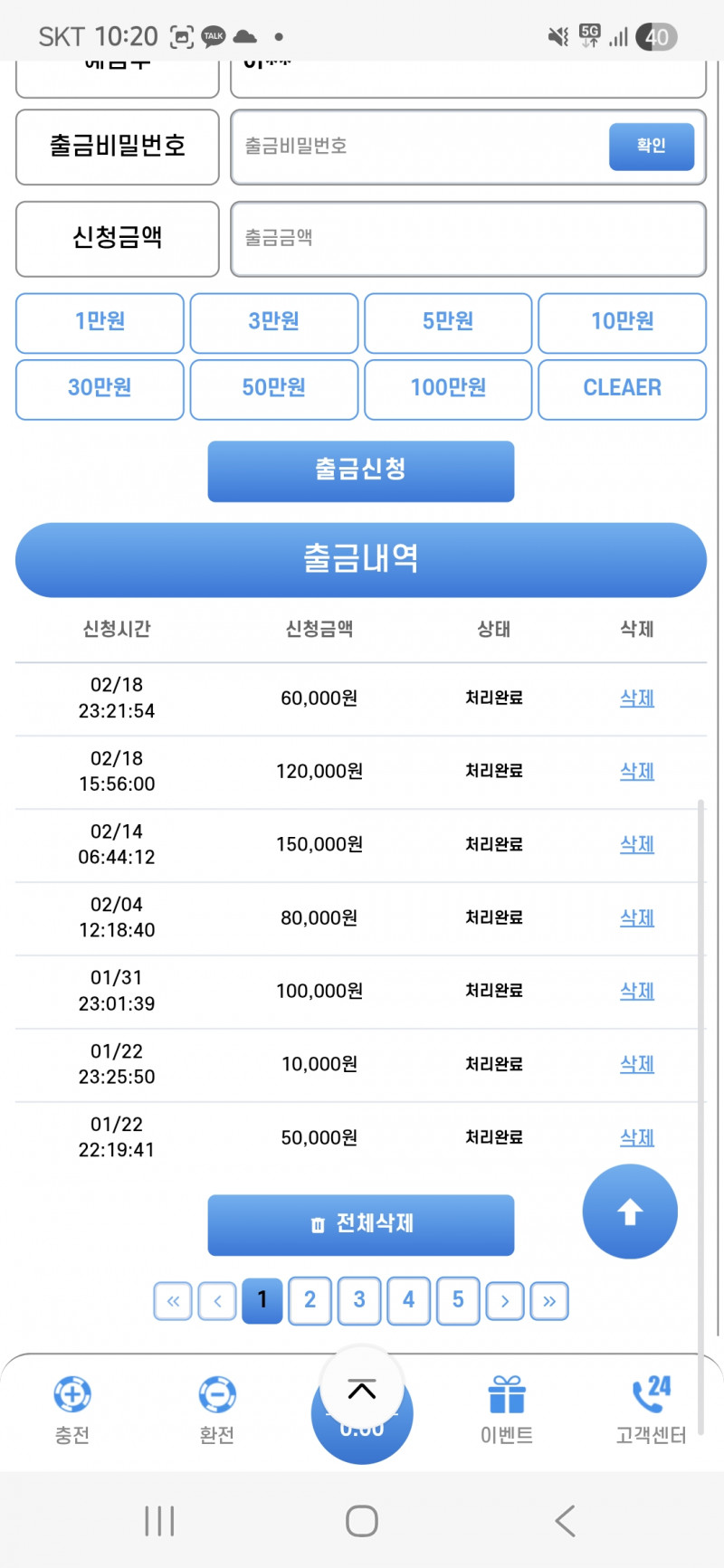Select the 환전 (exchange) icon in bottom navigation
The height and width of the screenshot is (1568, 724).
[215, 1394]
